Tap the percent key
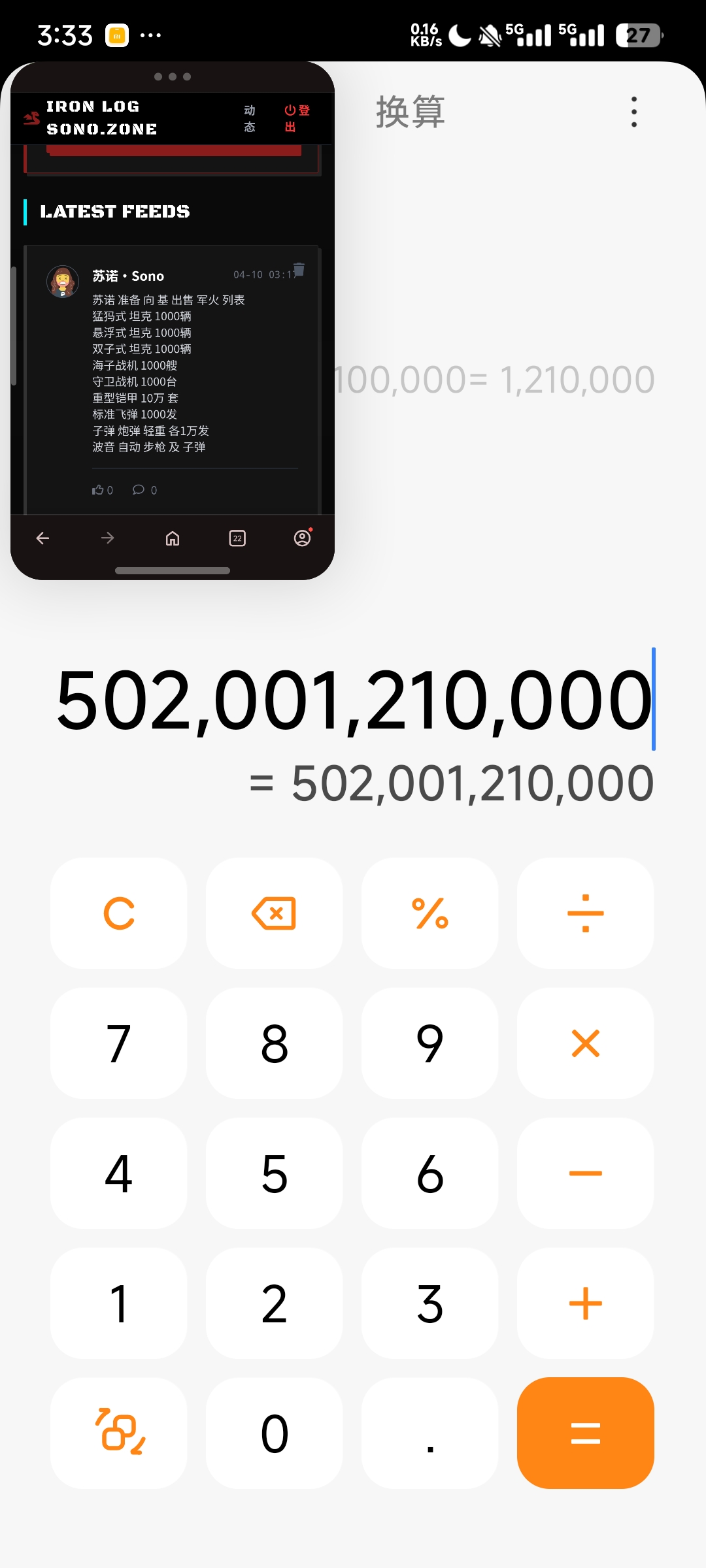The width and height of the screenshot is (706, 1568). 429,913
